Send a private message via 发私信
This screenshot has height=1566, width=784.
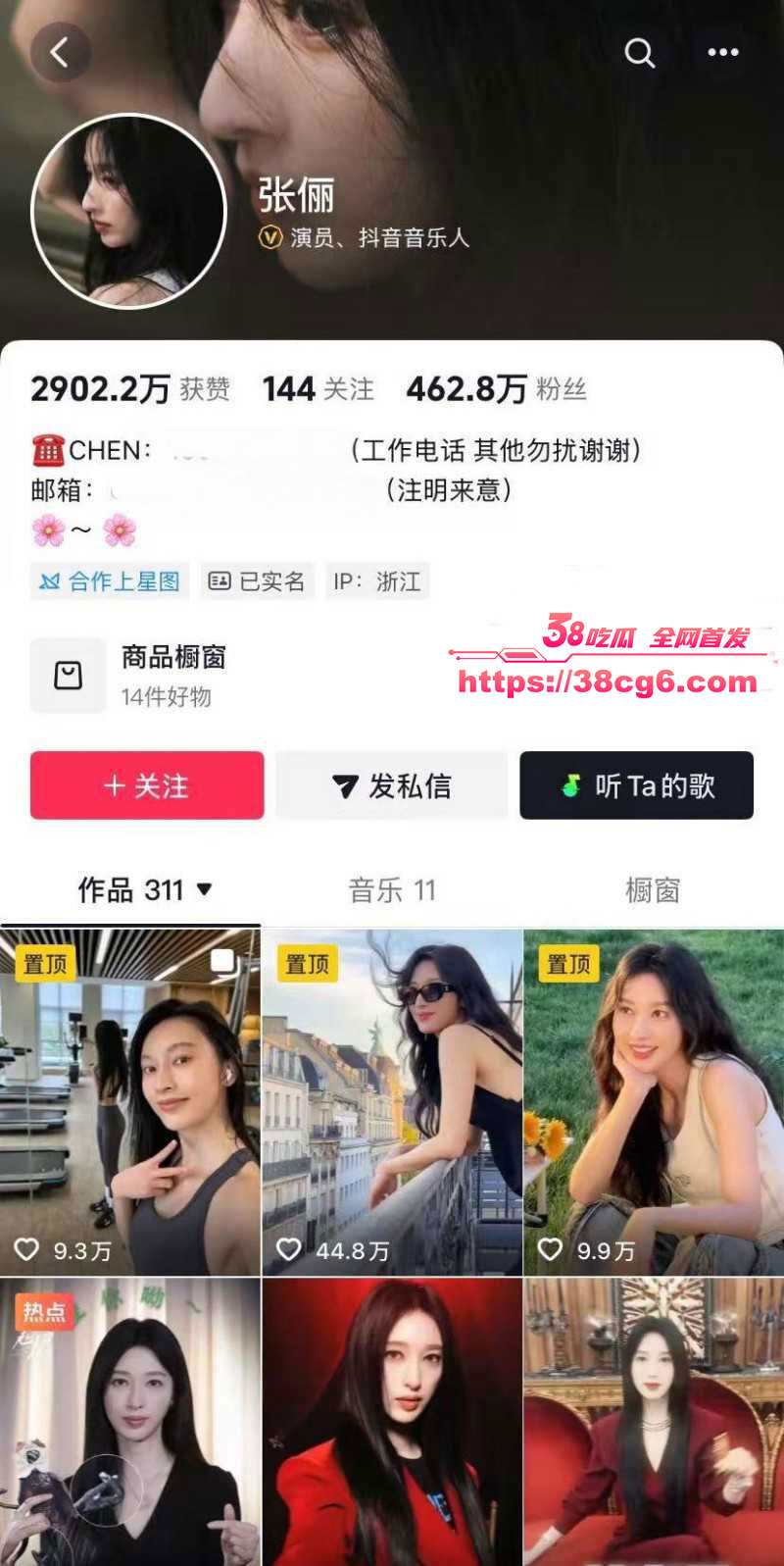click(x=392, y=785)
